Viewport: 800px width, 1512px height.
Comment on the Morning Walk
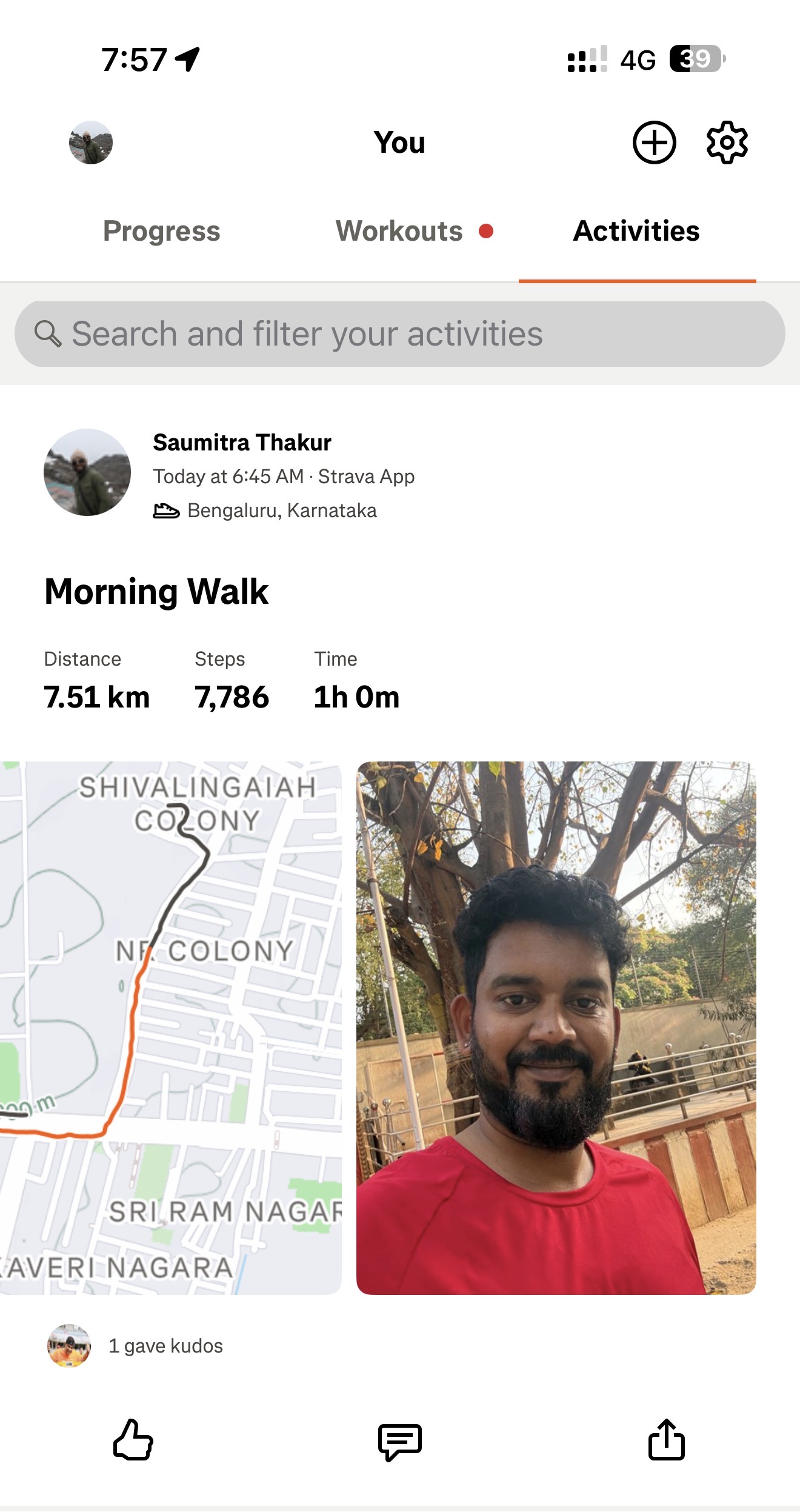[x=400, y=1441]
